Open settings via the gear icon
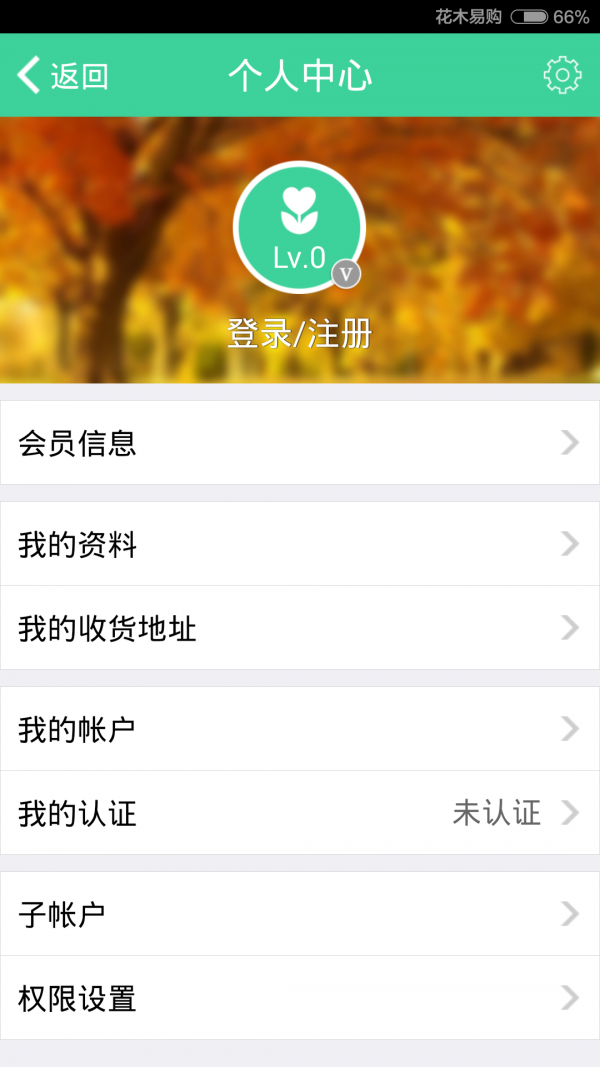 click(562, 76)
